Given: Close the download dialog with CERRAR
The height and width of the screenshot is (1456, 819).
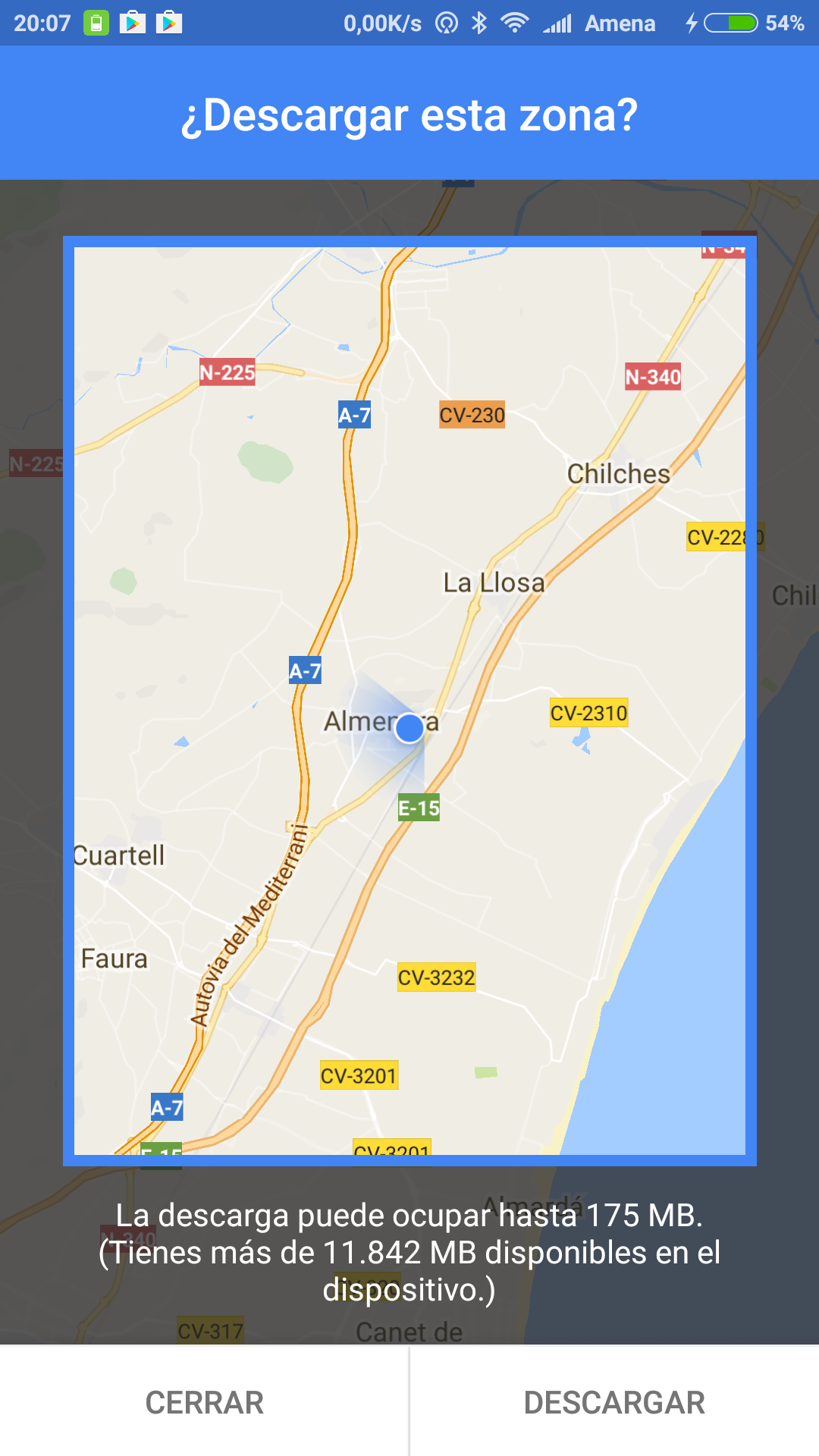Looking at the screenshot, I should click(x=205, y=1402).
